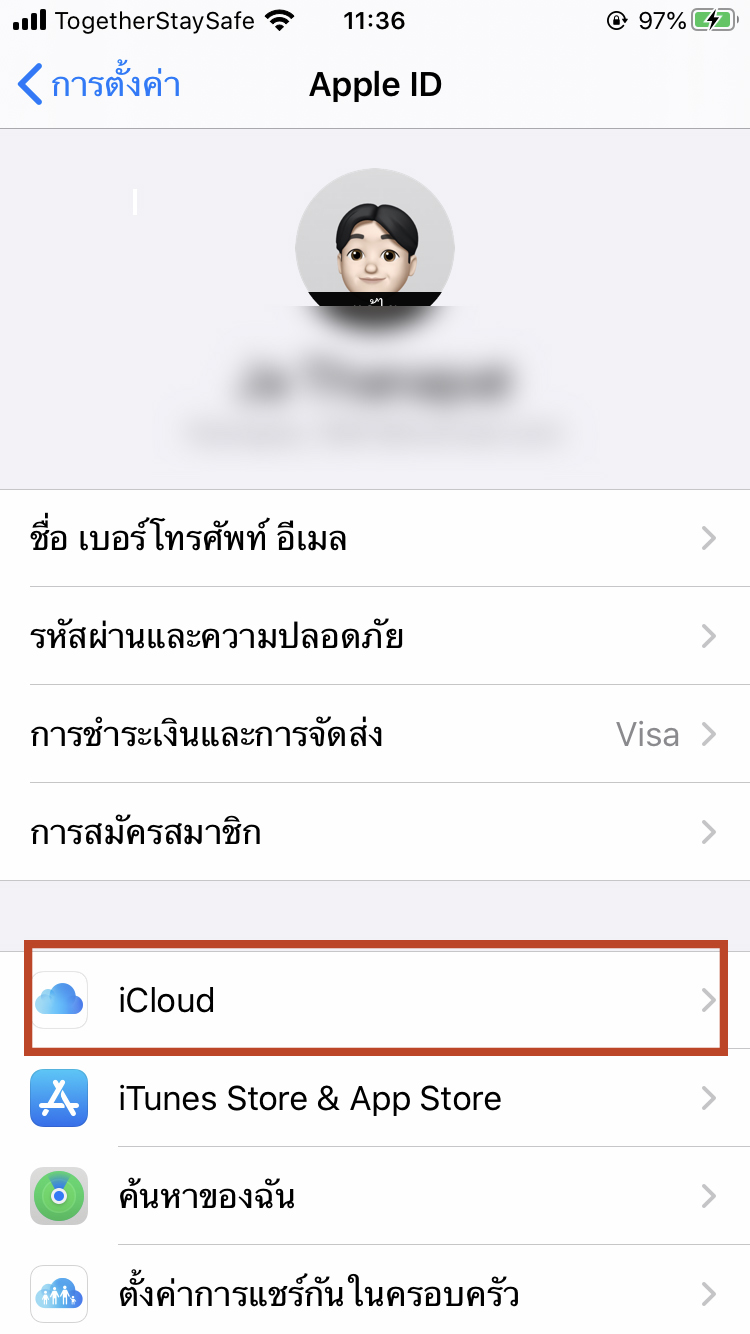Open รหัสผ่านและความปลอดภัย settings
750x1334 pixels.
pos(375,636)
